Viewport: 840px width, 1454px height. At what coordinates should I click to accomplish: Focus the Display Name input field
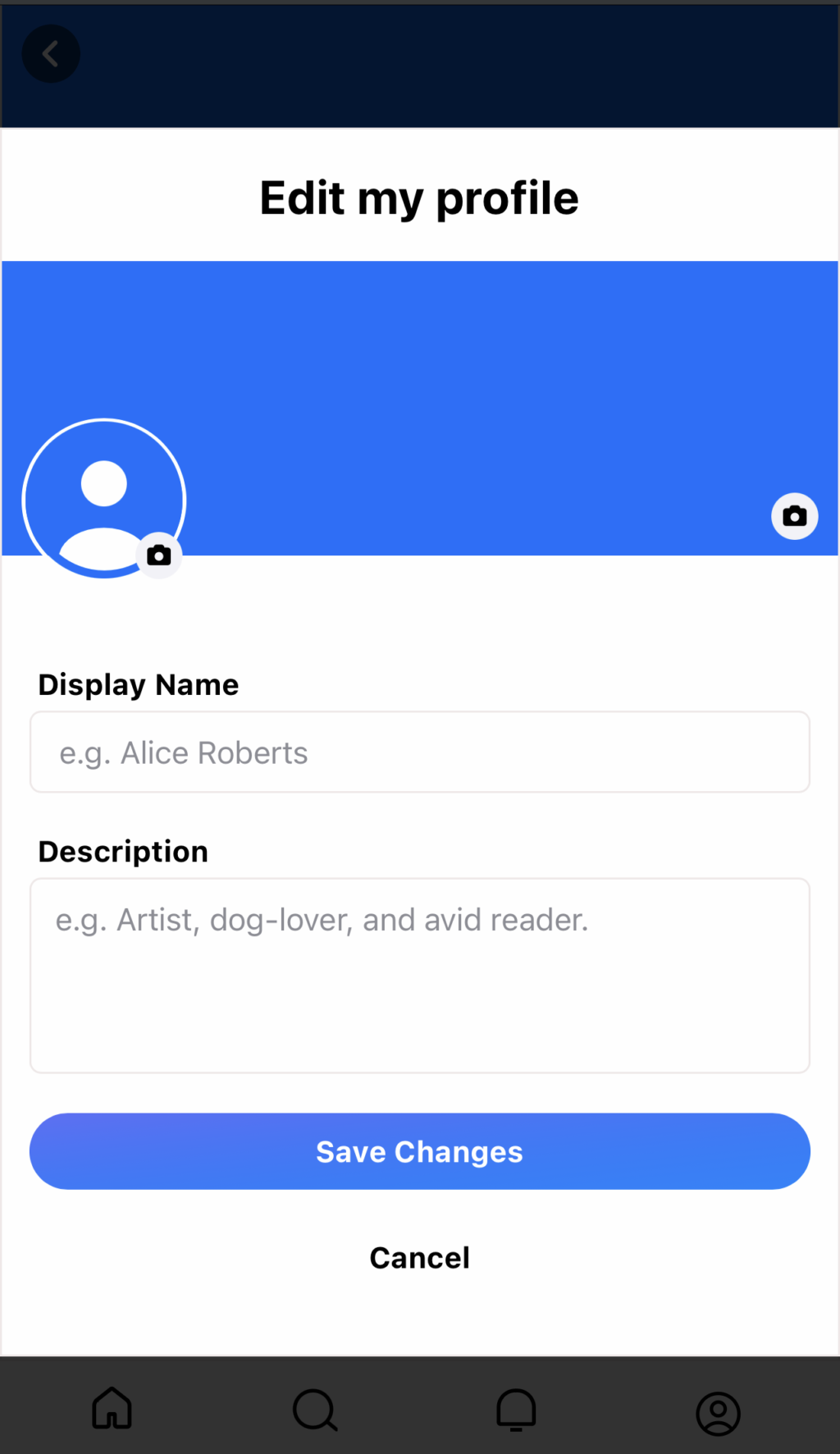419,752
